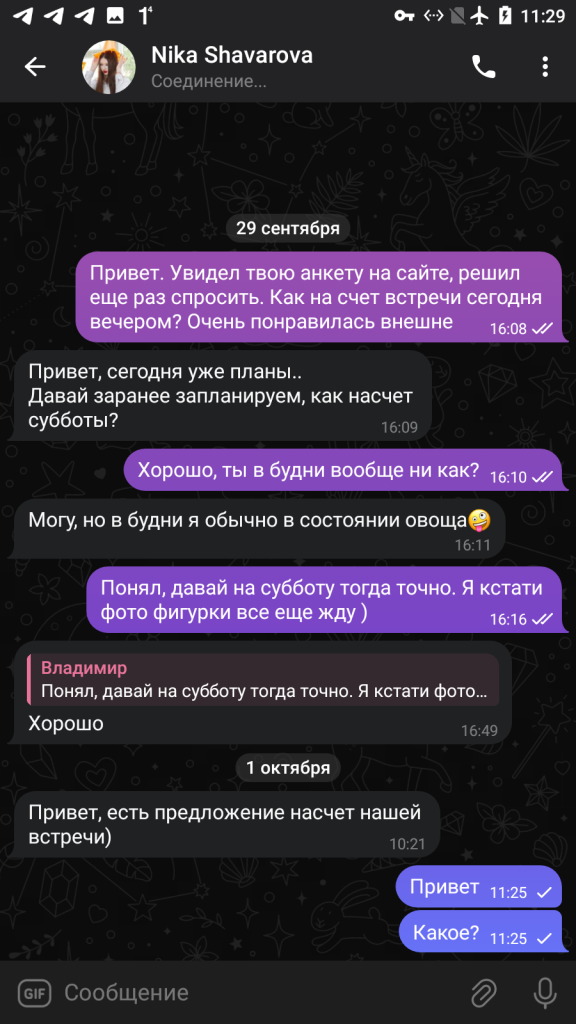
Task: Jump to the quoted Владимир message
Action: click(263, 680)
